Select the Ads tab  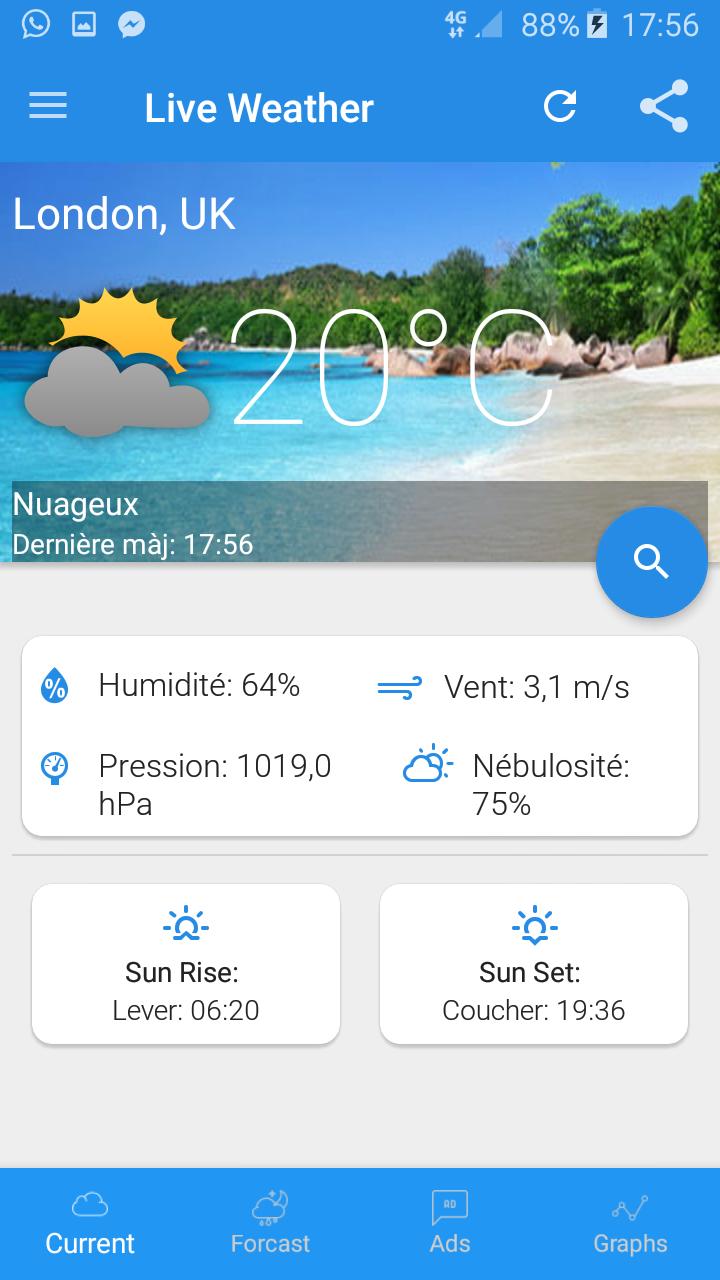pyautogui.click(x=449, y=1222)
